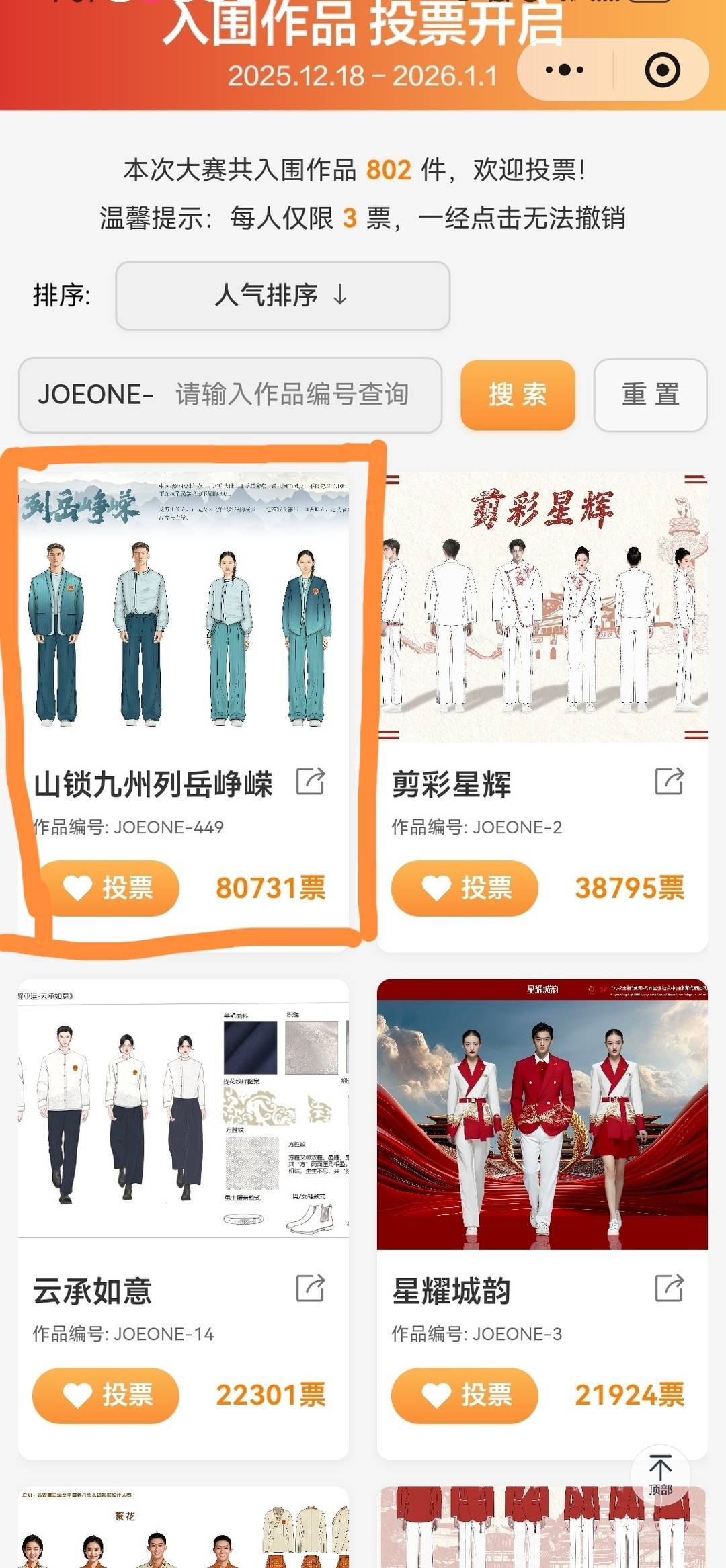The height and width of the screenshot is (1568, 726).
Task: Vote for JOEONE-2 剪彩星辉
Action: click(465, 888)
